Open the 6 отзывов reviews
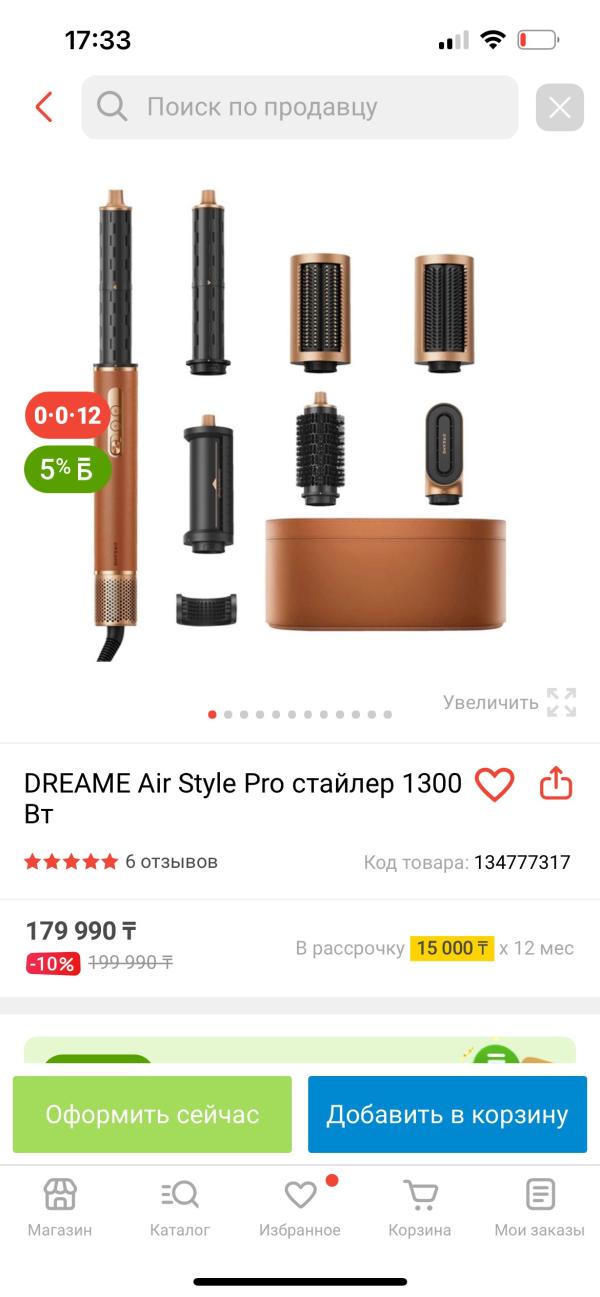 [171, 861]
